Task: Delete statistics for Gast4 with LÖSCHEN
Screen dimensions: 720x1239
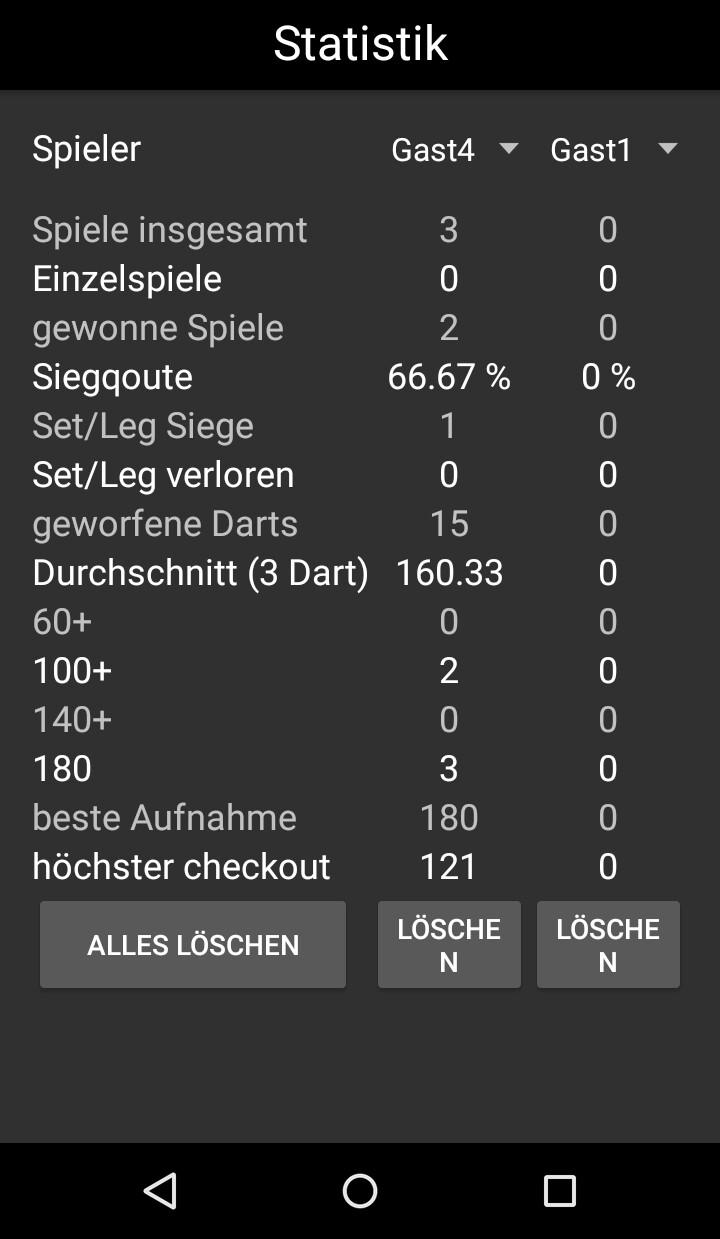Action: point(449,945)
